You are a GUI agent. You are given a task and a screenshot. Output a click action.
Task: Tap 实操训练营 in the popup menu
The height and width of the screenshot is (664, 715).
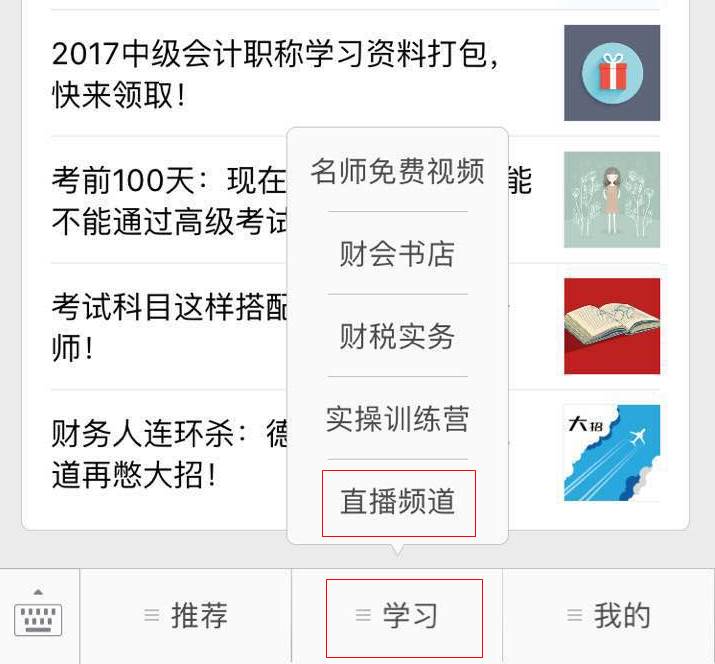397,419
